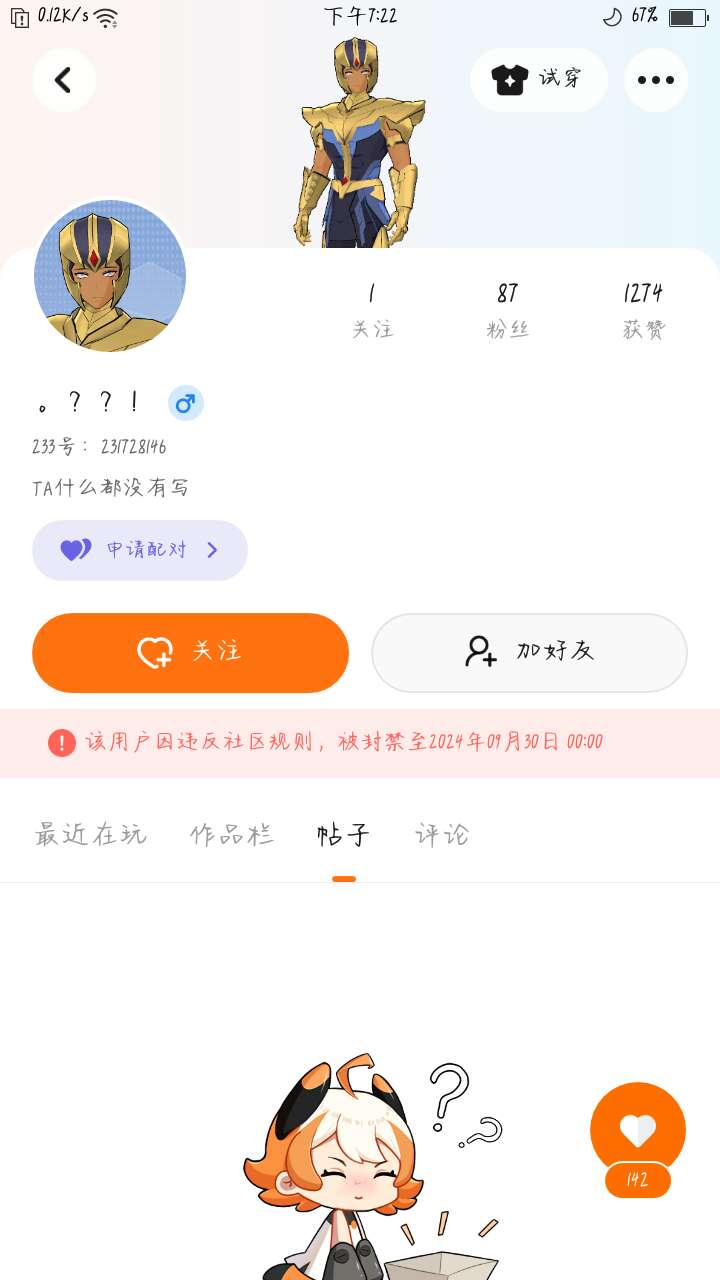This screenshot has height=1280, width=720.
Task: Tap the floating orange heart like button
Action: (638, 1131)
